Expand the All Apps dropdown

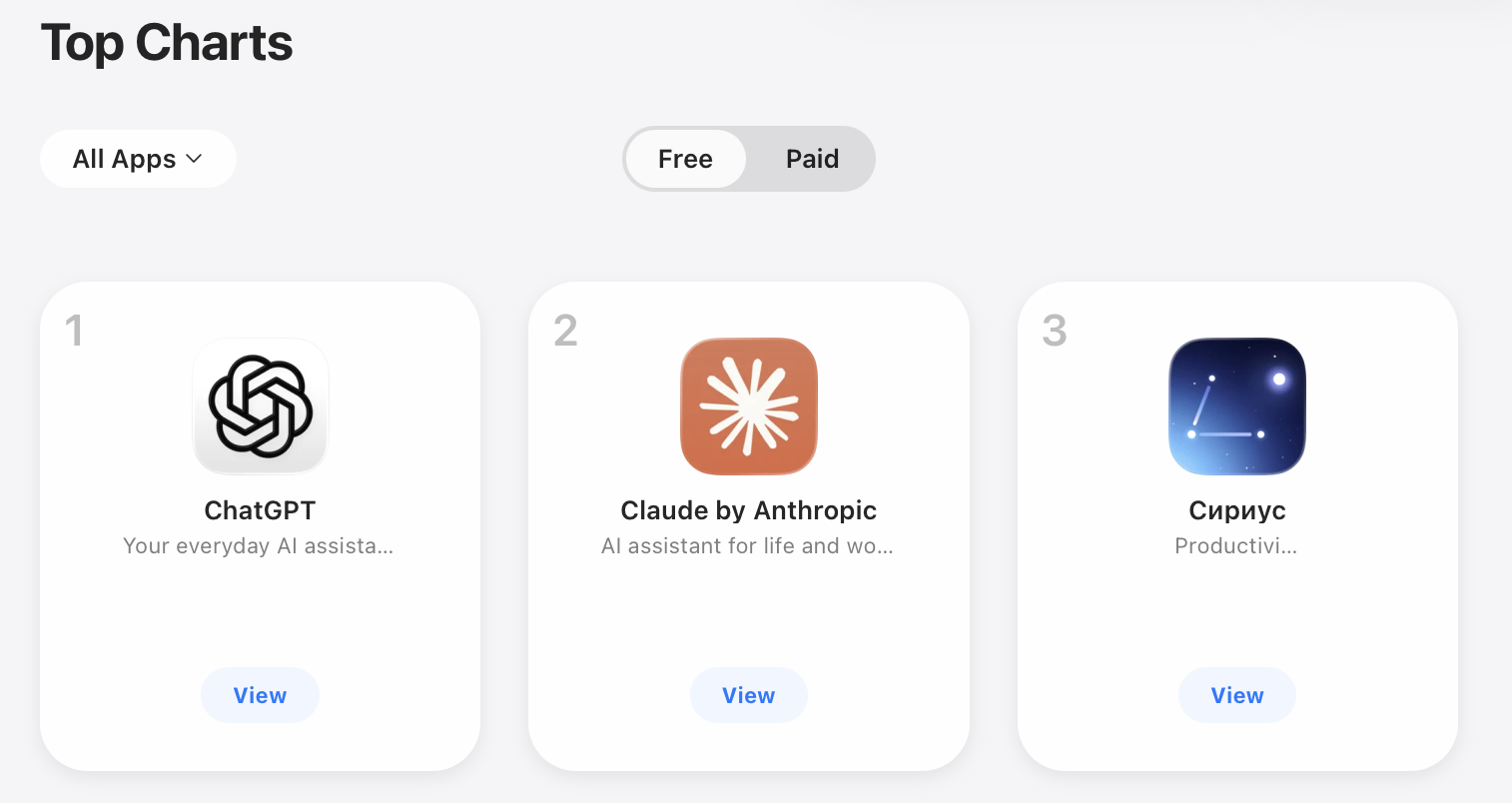click(x=138, y=159)
